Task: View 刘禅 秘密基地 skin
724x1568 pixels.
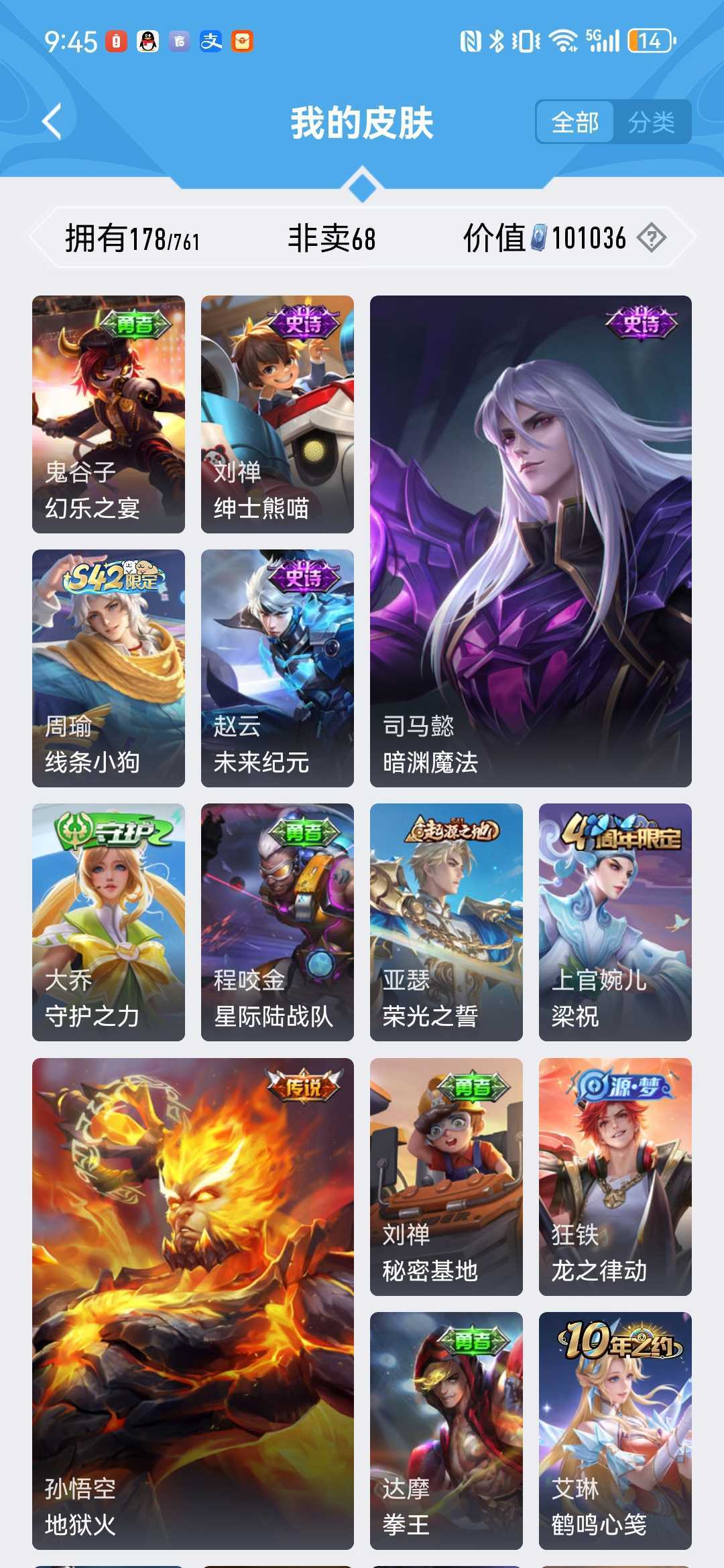Action: 446,1177
